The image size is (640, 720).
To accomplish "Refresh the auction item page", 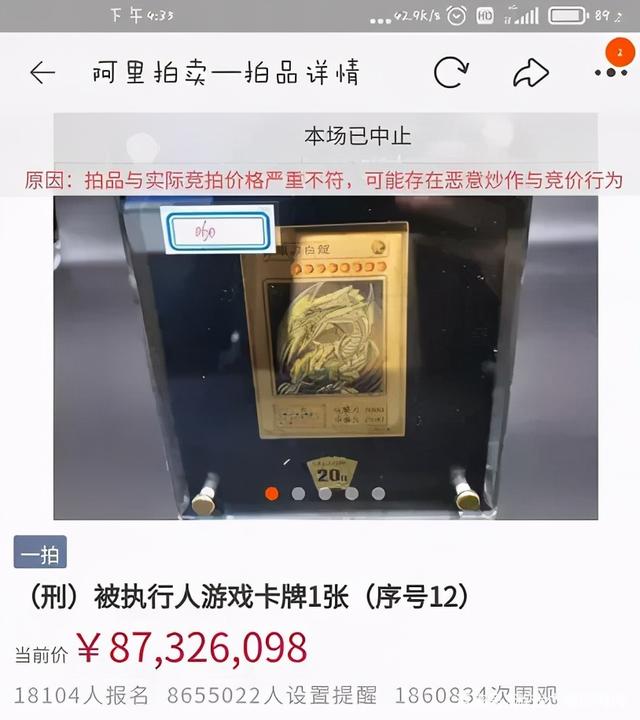I will click(x=451, y=72).
